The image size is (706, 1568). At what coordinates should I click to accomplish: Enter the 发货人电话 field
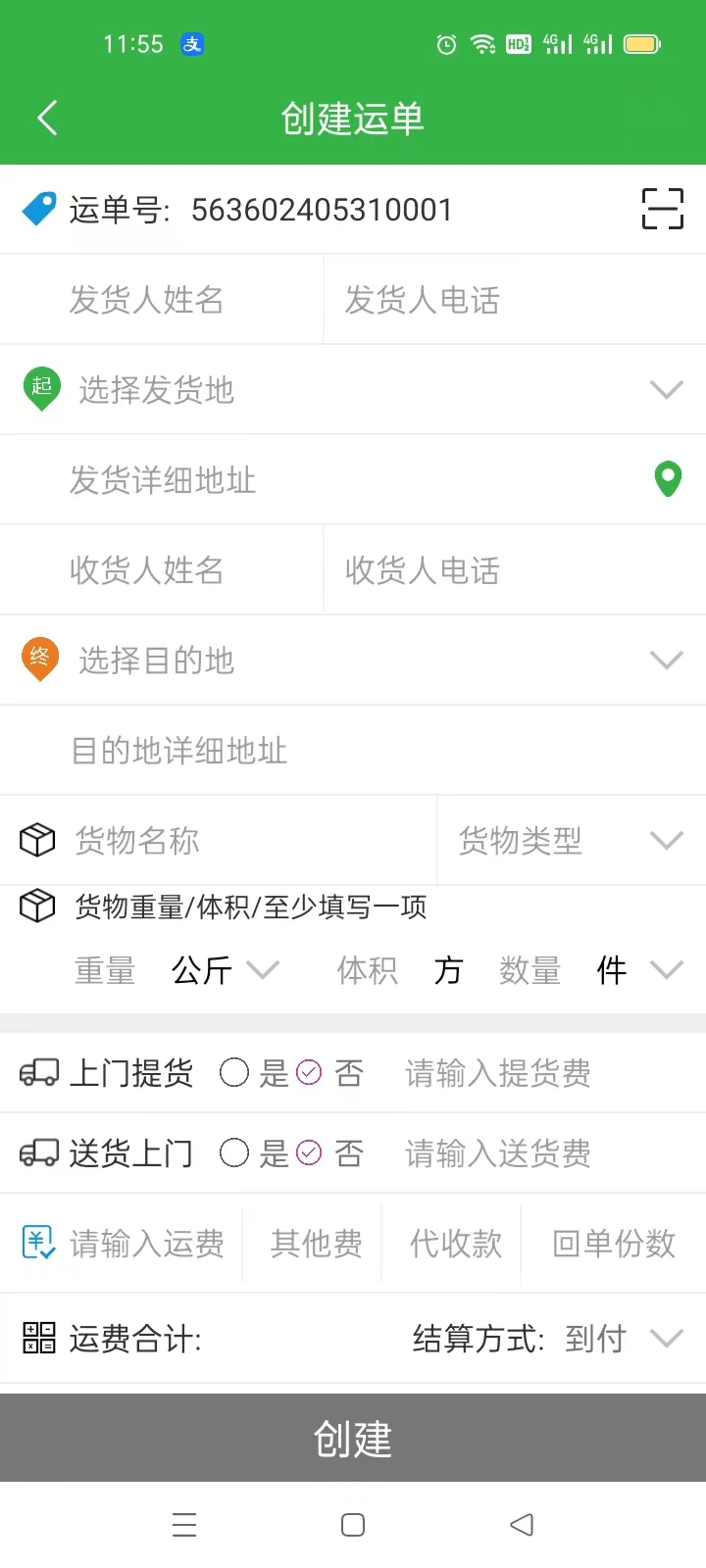(x=515, y=300)
